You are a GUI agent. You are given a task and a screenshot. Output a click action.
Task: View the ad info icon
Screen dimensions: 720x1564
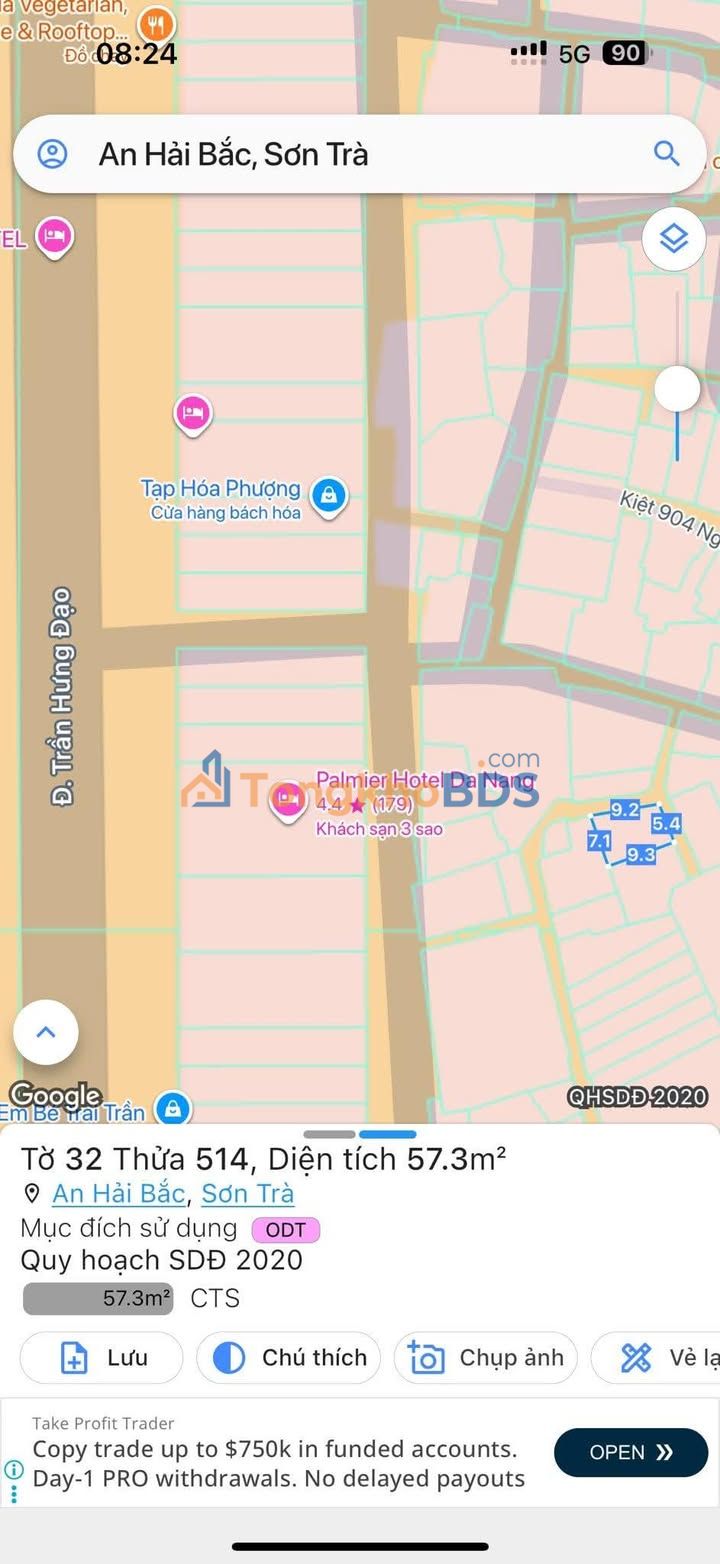coord(14,1469)
